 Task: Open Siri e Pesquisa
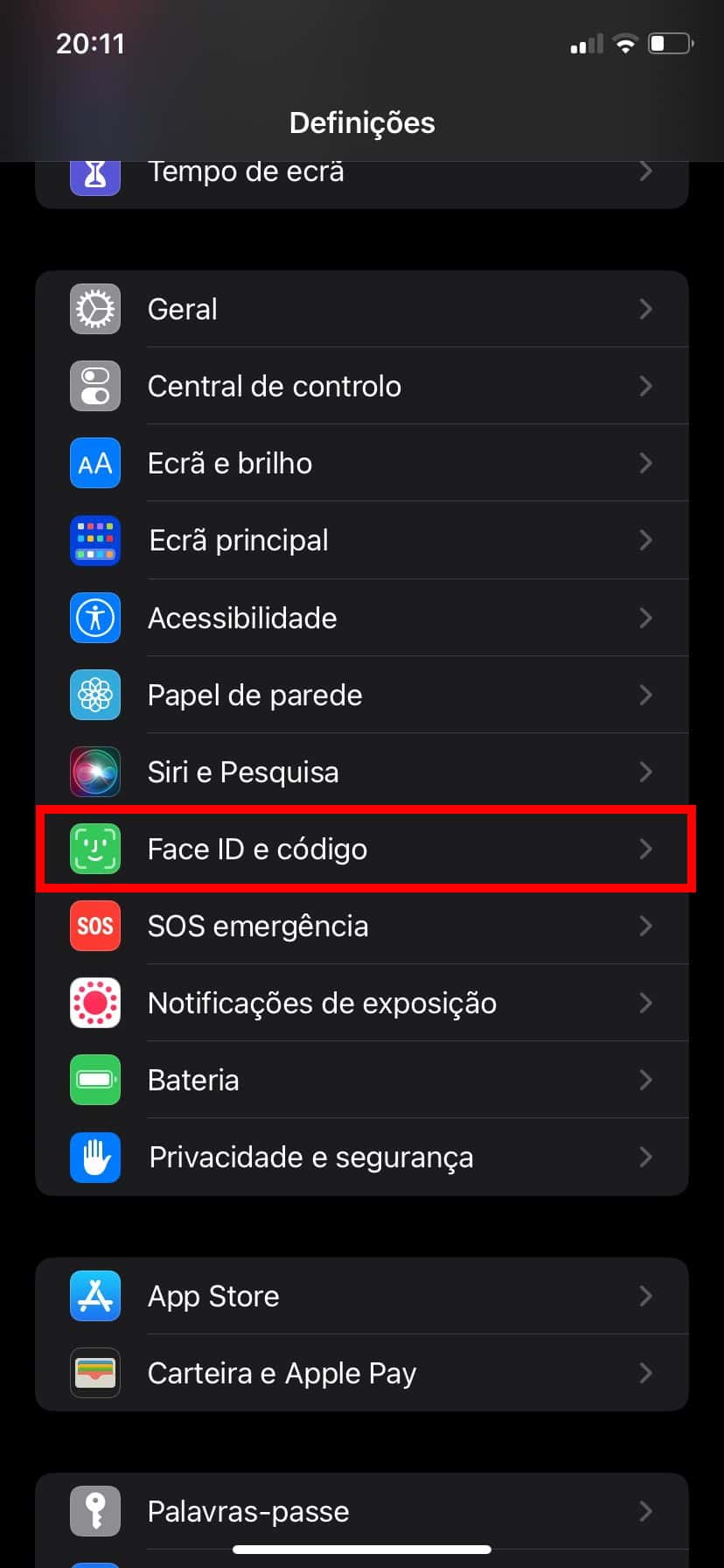pos(361,772)
